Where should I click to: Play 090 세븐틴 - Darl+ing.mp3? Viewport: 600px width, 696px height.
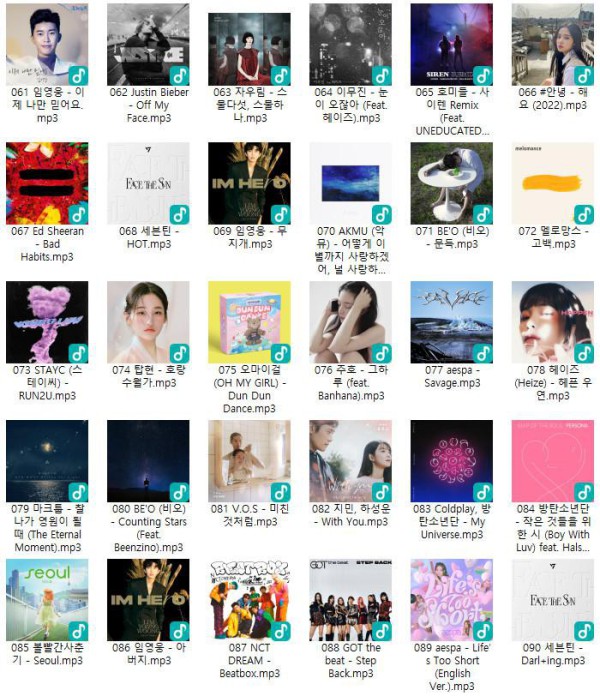pyautogui.click(x=552, y=600)
